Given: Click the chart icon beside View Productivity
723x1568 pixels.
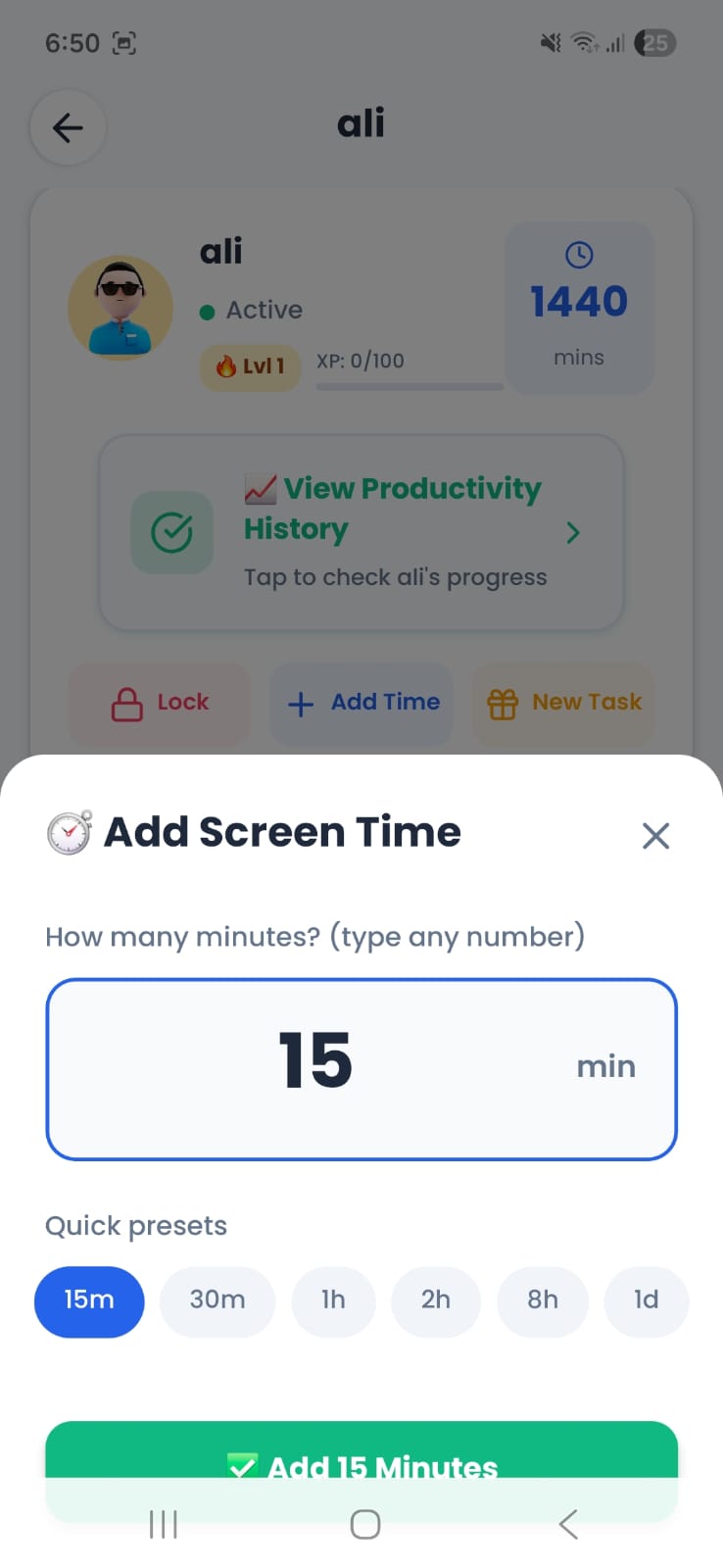Looking at the screenshot, I should point(261,487).
